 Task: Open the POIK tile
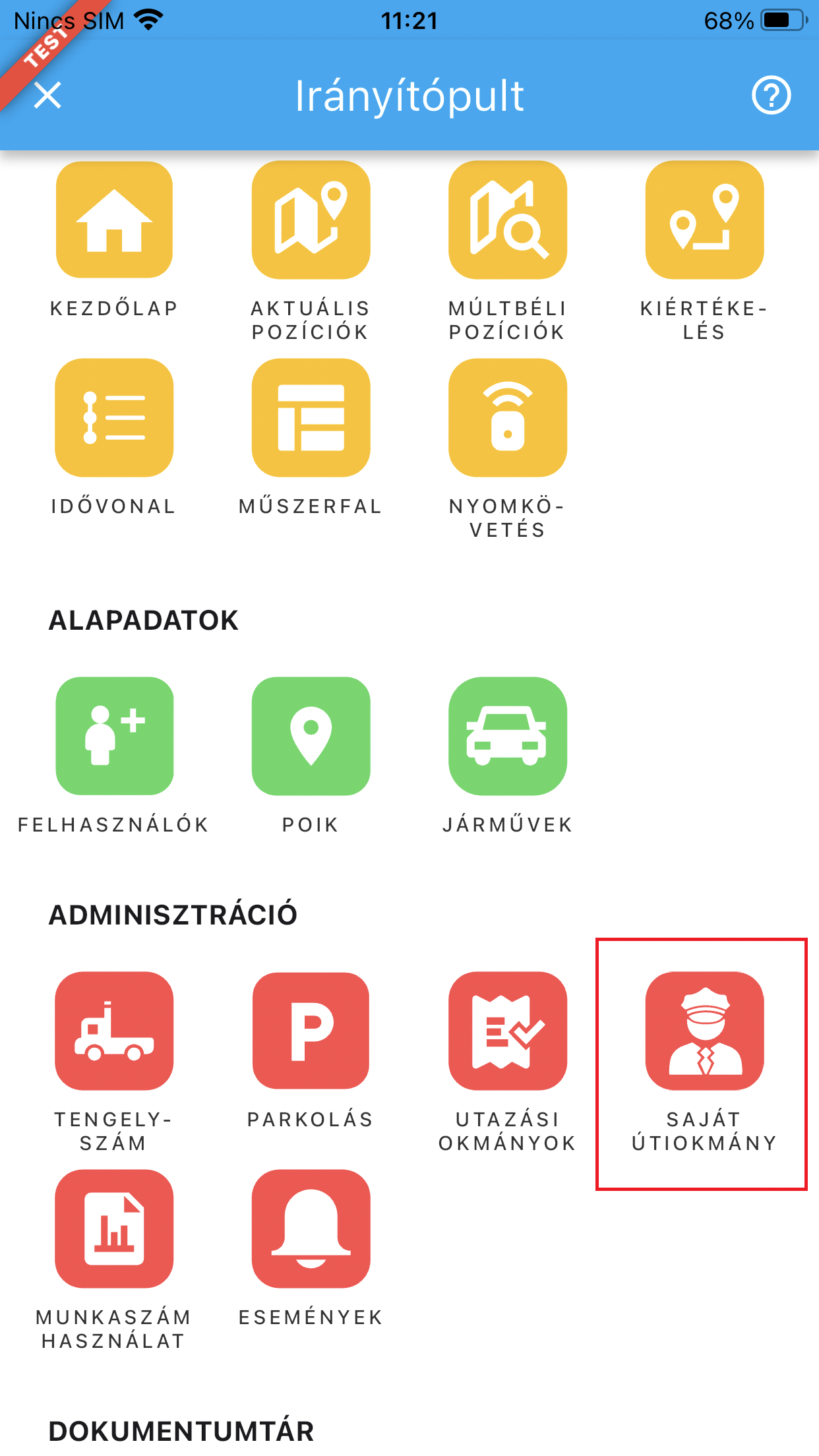311,736
